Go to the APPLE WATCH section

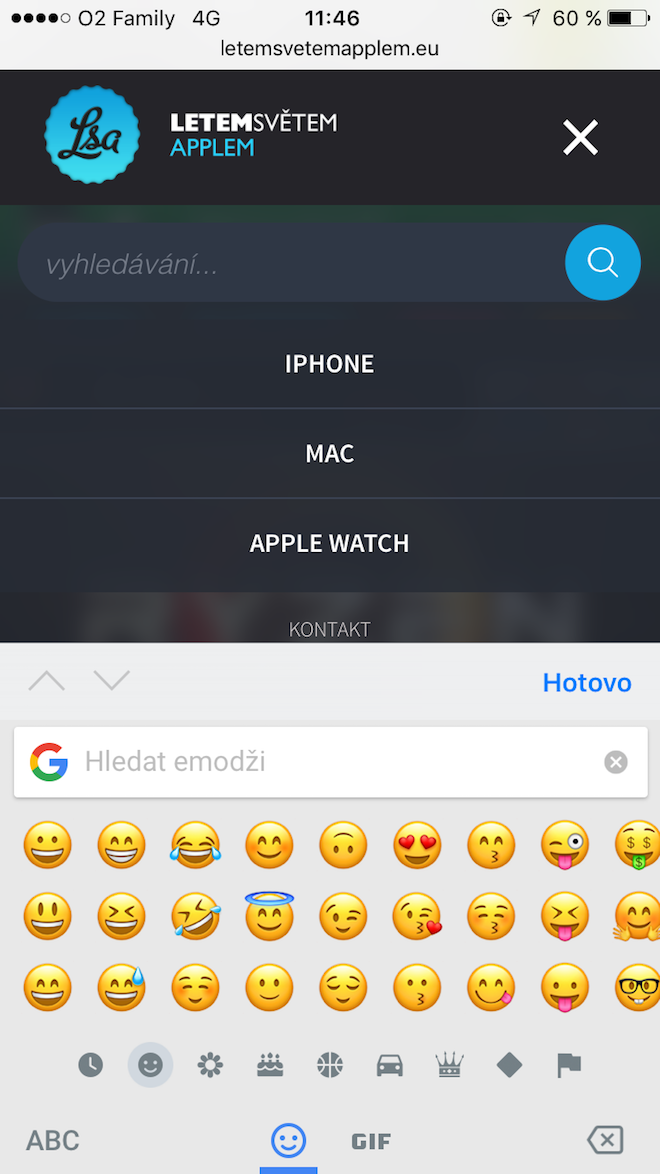pos(330,544)
